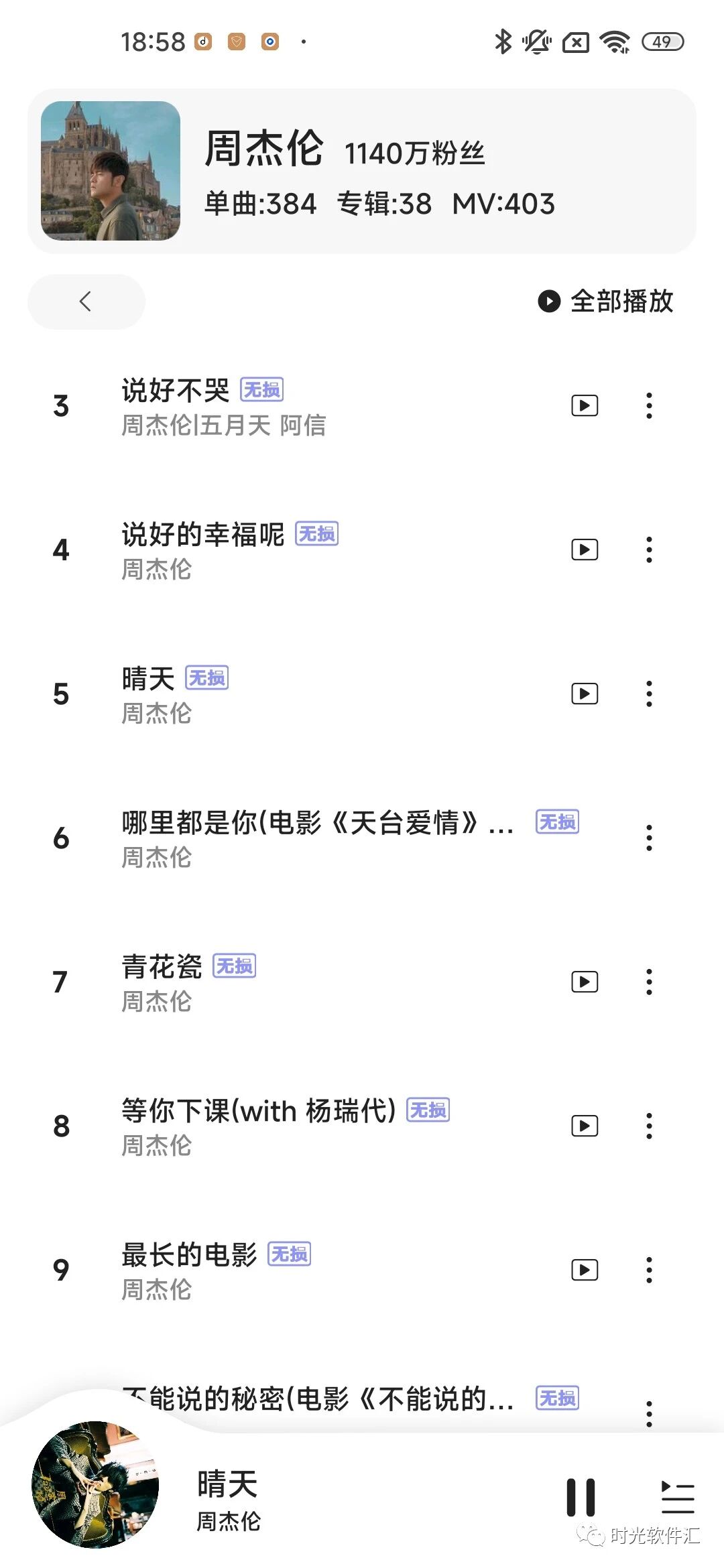Open more options for 哪里都是你
The image size is (724, 1568).
pyautogui.click(x=649, y=838)
